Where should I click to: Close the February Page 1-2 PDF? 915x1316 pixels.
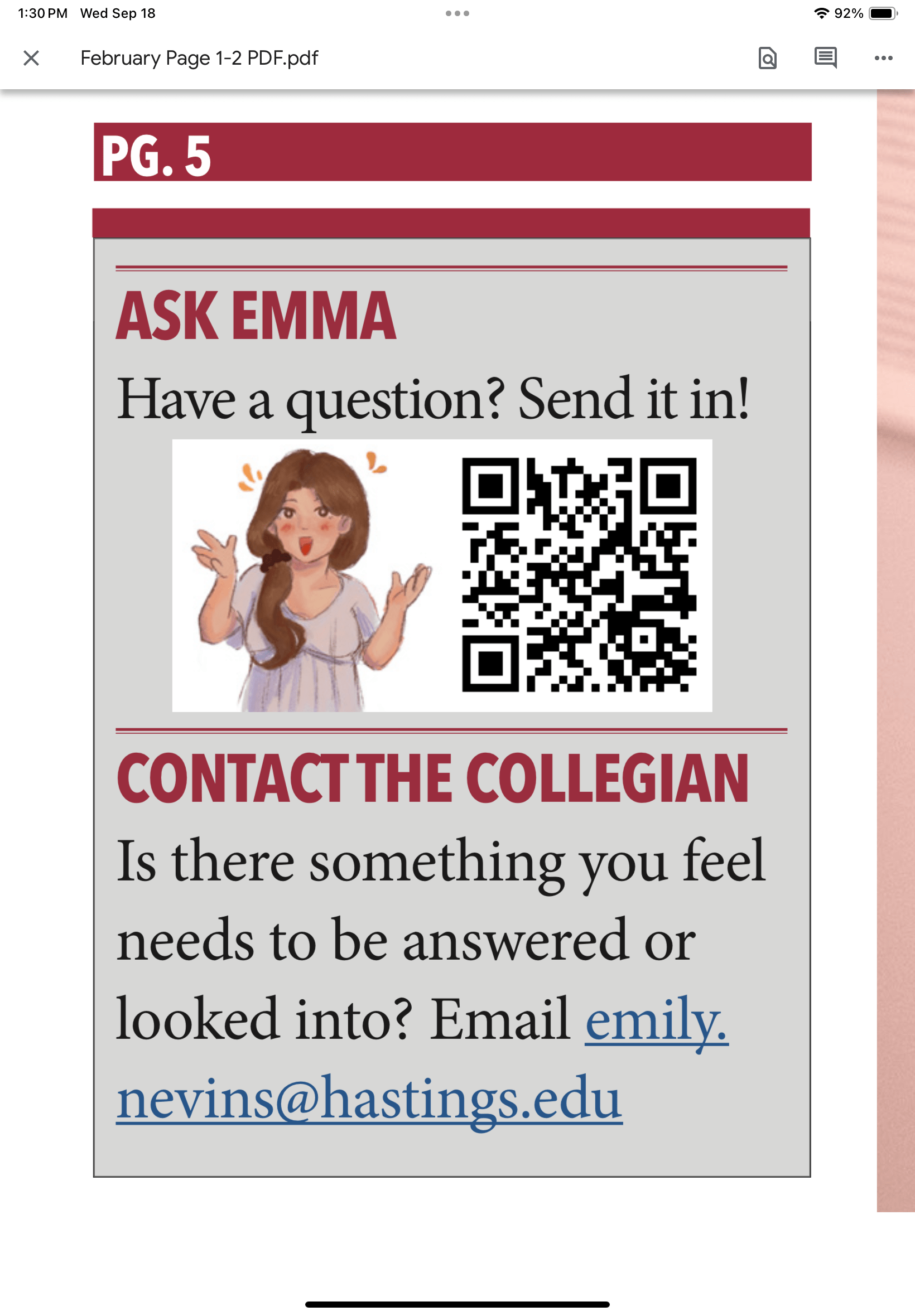point(32,58)
